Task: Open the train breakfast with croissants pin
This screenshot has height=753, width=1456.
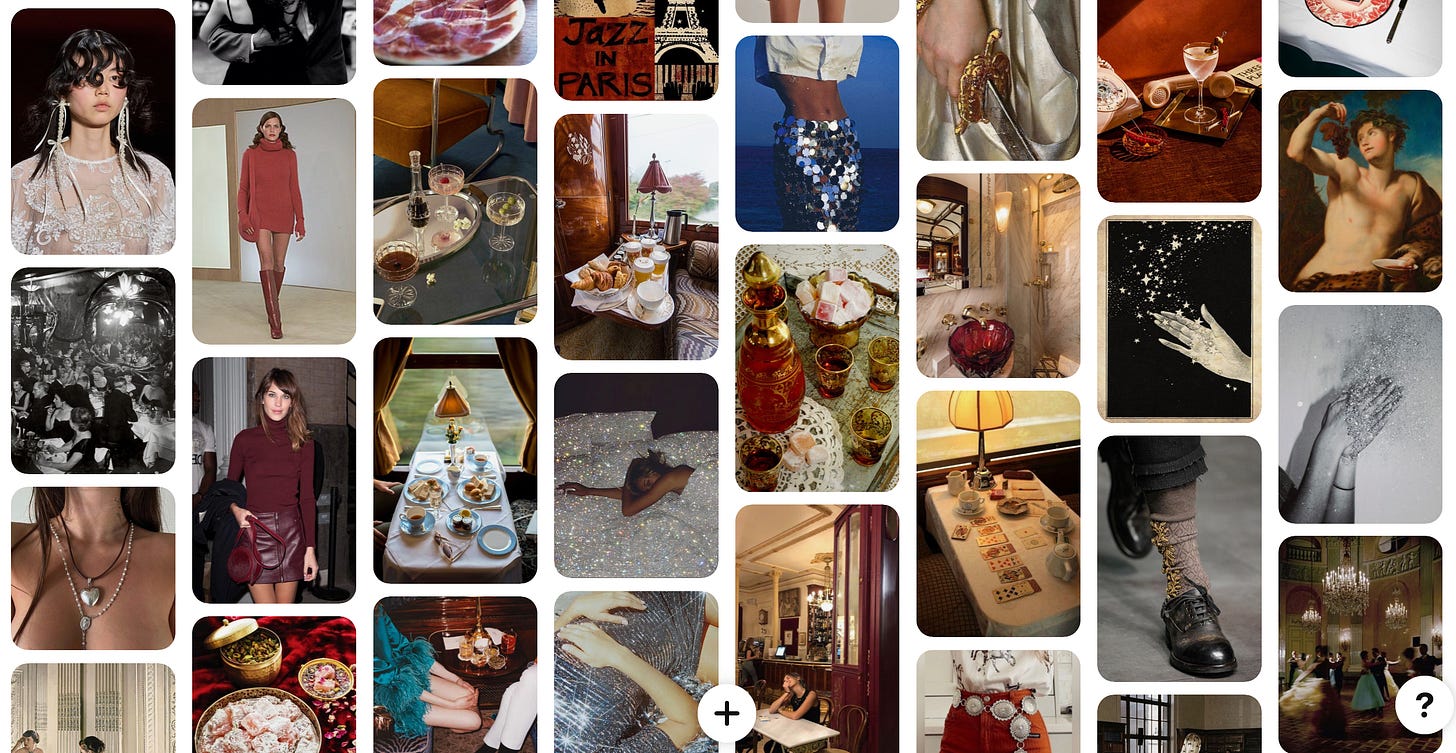Action: 636,236
